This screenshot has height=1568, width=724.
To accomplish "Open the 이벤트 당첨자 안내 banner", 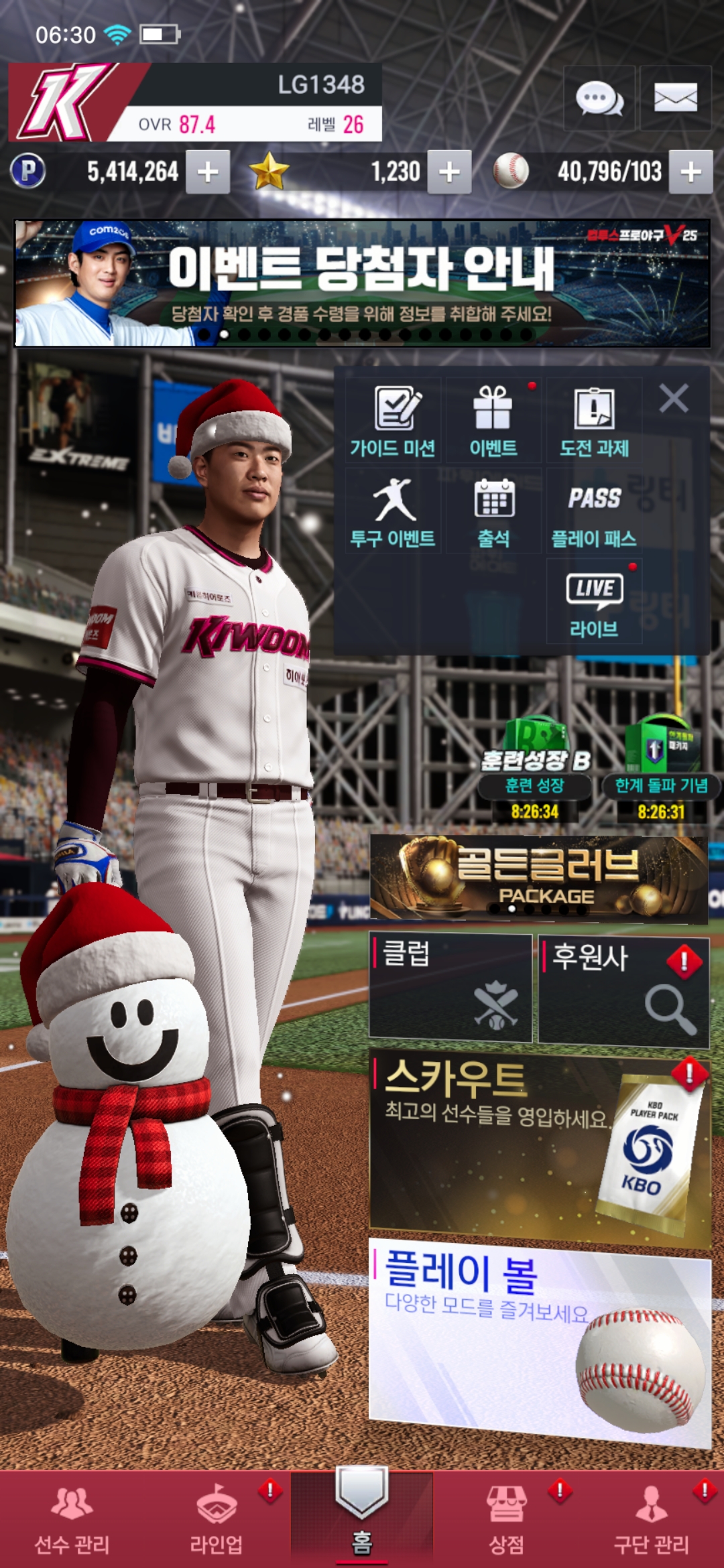I will [362, 283].
